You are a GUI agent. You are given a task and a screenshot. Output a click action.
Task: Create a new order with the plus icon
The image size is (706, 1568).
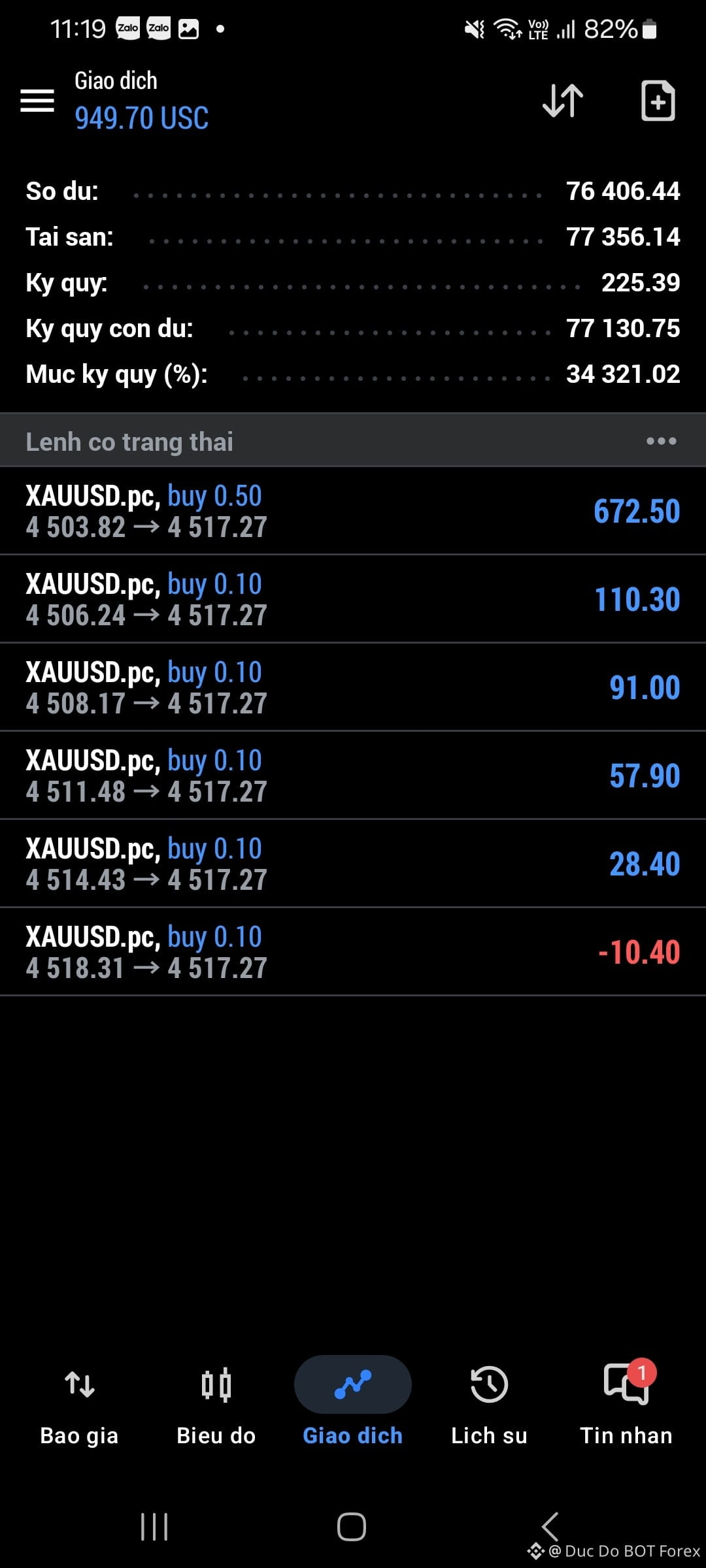click(658, 101)
